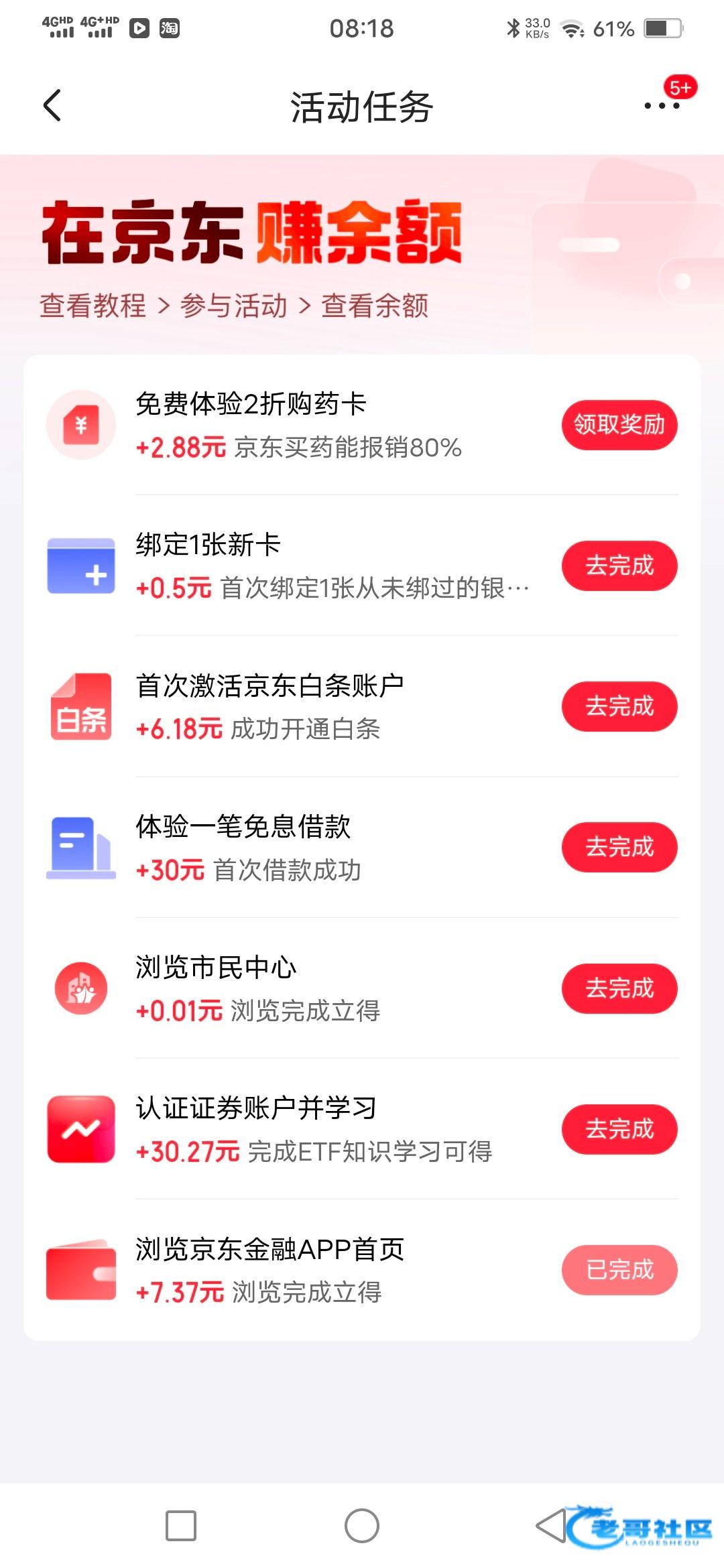724x1568 pixels.
Task: Go back using the top-left arrow
Action: click(52, 106)
